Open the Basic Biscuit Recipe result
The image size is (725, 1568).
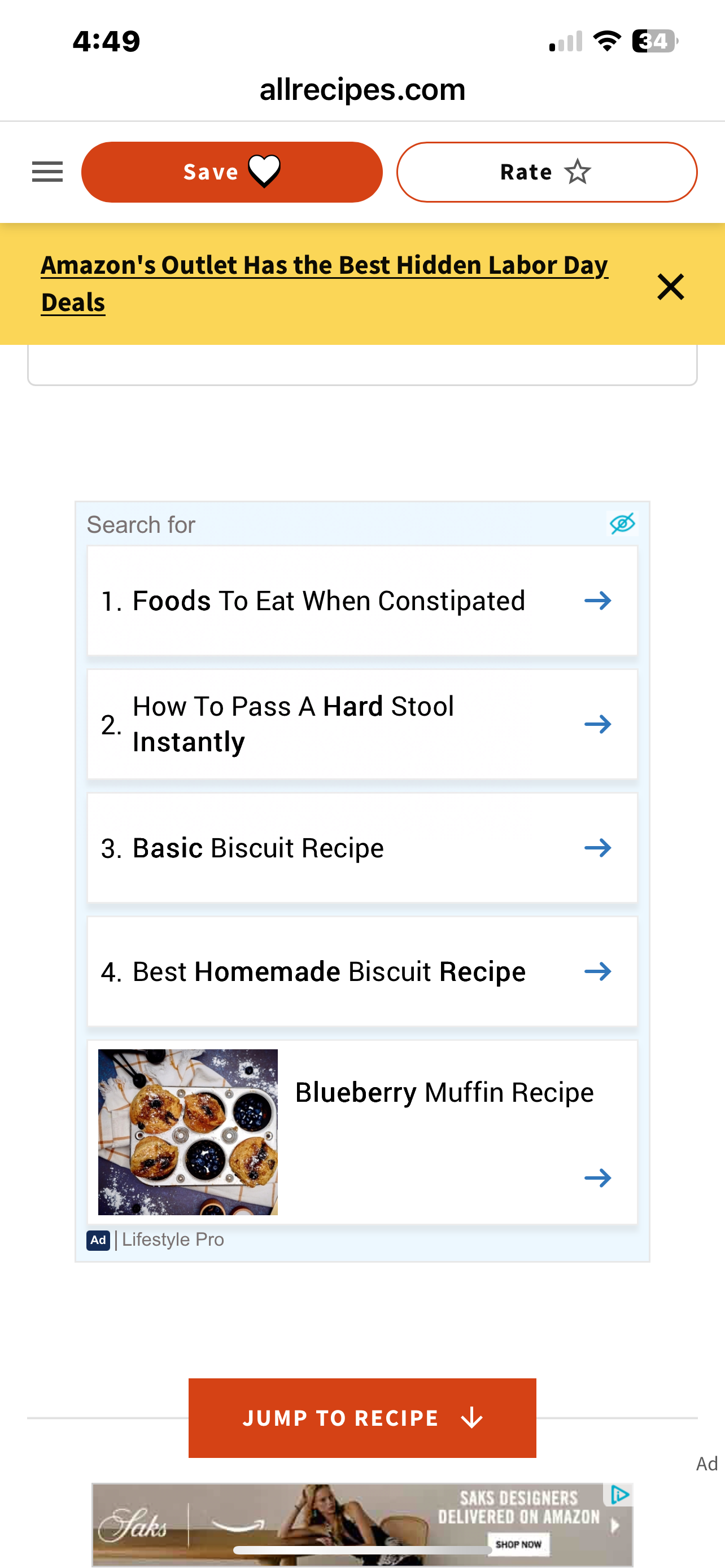coord(362,848)
